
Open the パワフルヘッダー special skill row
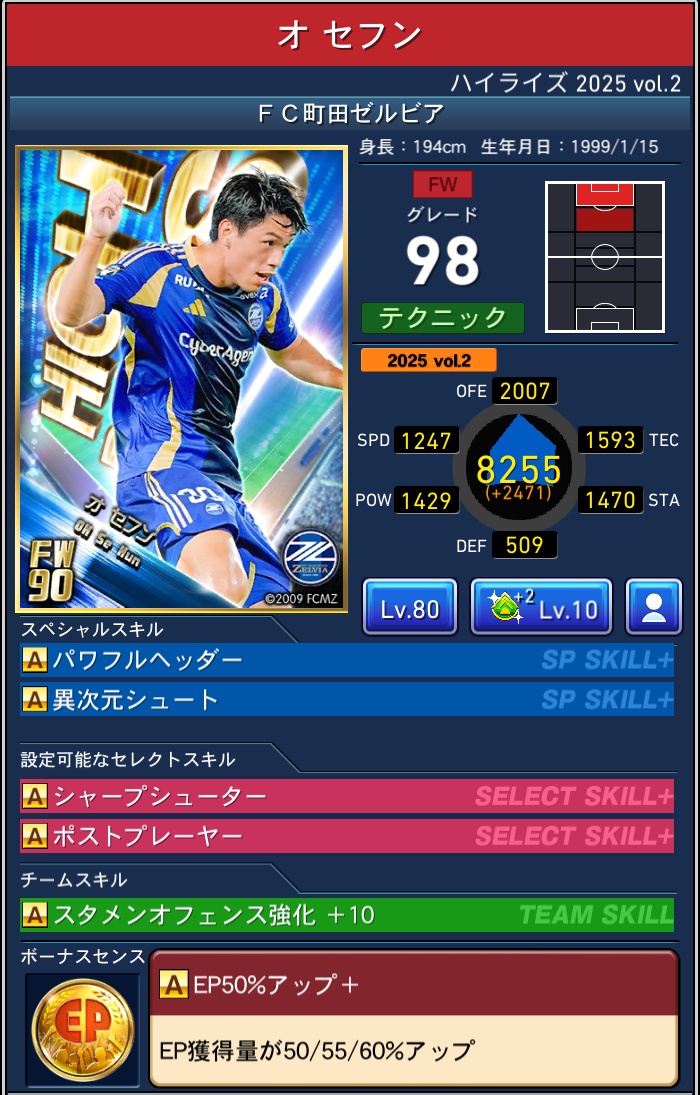[346, 660]
